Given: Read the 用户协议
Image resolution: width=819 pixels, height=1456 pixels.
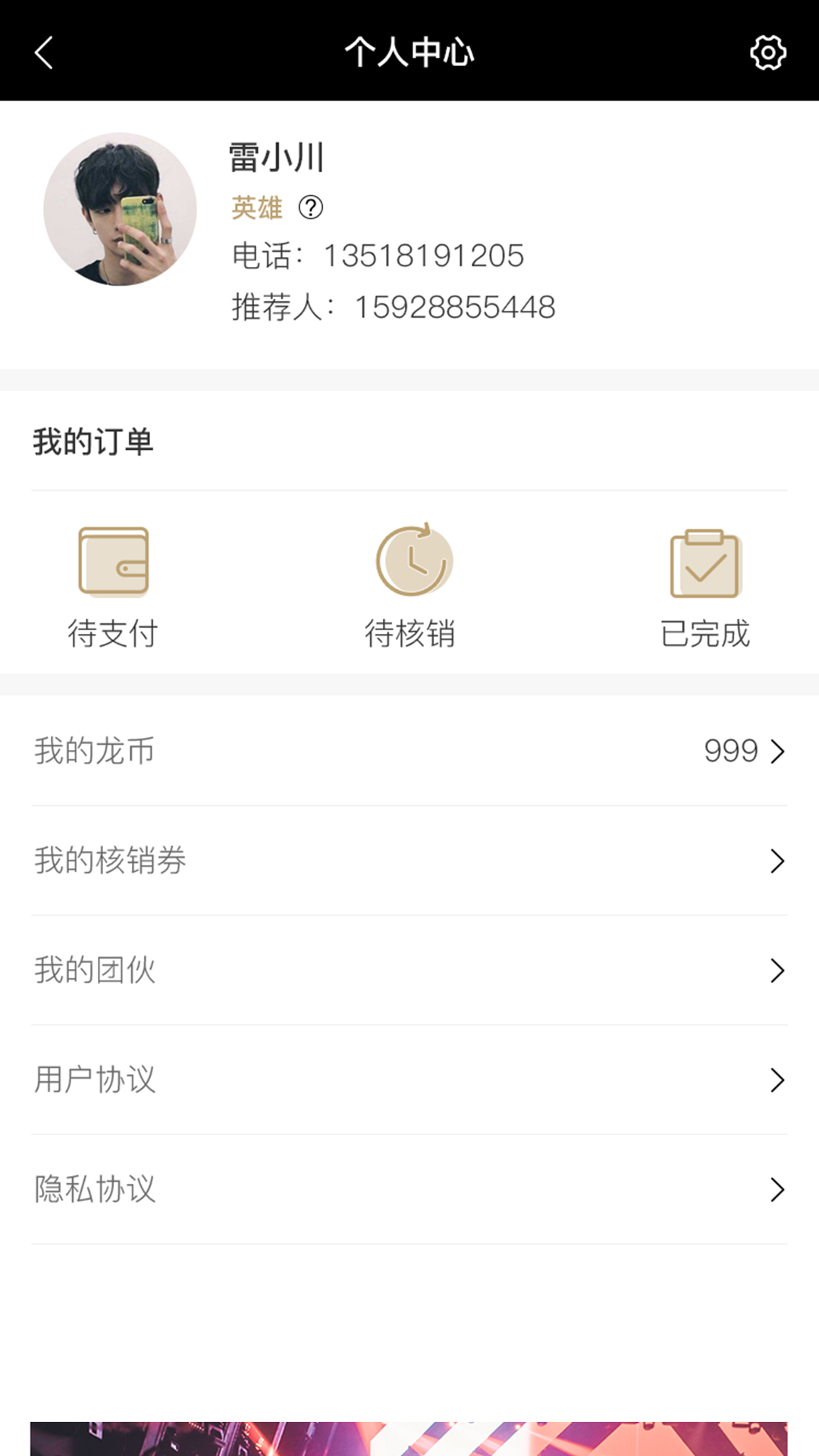Looking at the screenshot, I should click(x=409, y=1080).
